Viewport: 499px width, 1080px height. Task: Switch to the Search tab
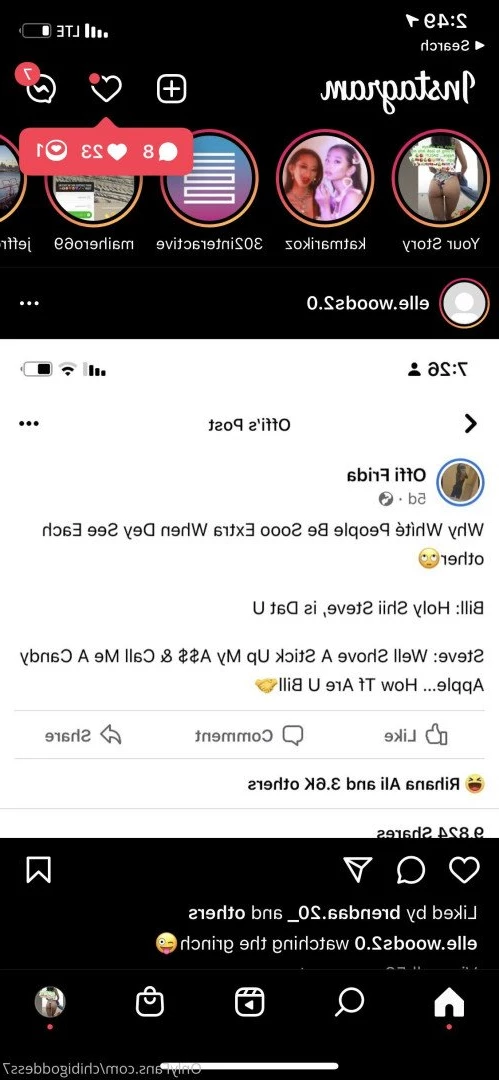click(x=349, y=1002)
